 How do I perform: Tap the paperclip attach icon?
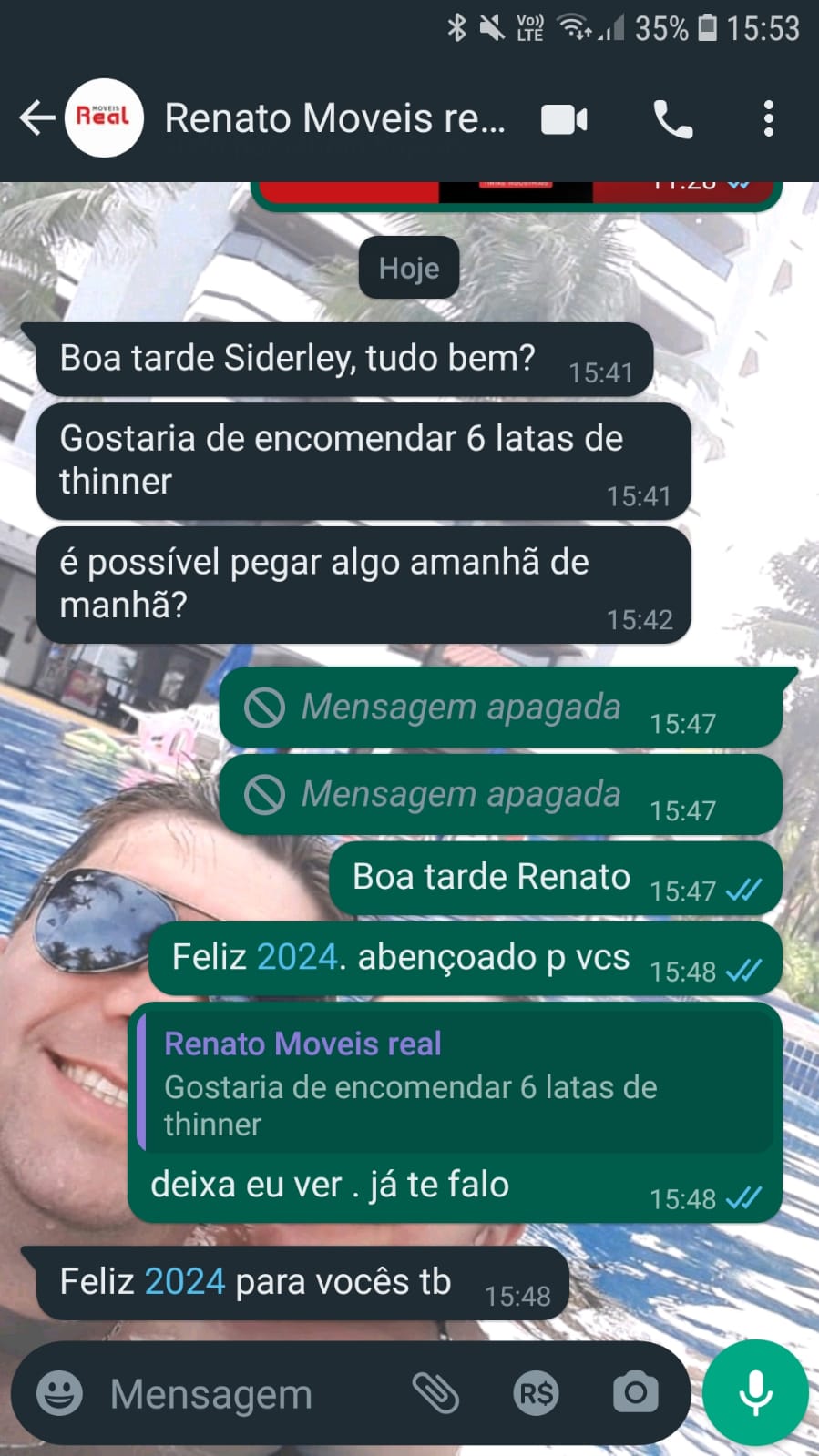(435, 1393)
